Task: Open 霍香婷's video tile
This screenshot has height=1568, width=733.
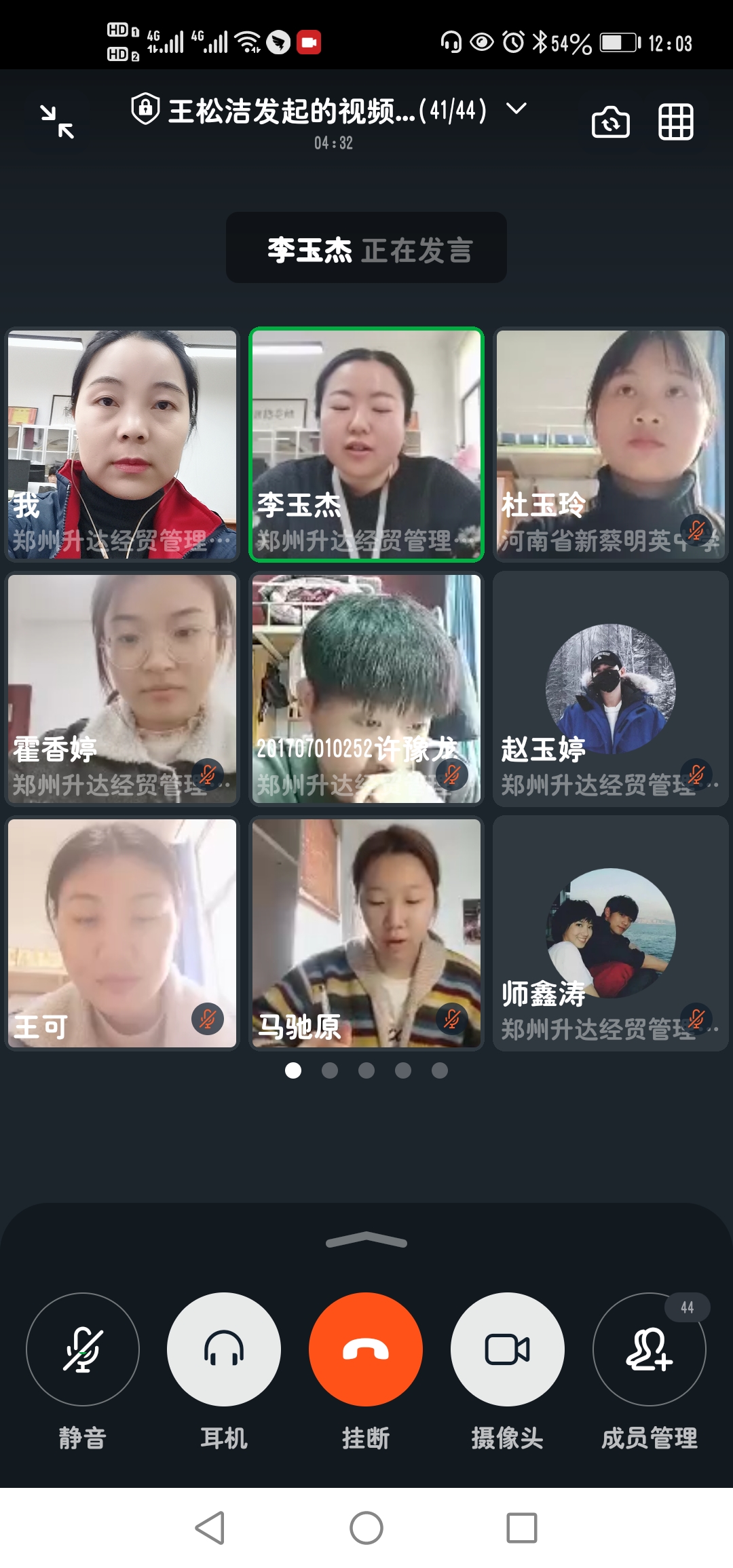Action: coord(122,689)
